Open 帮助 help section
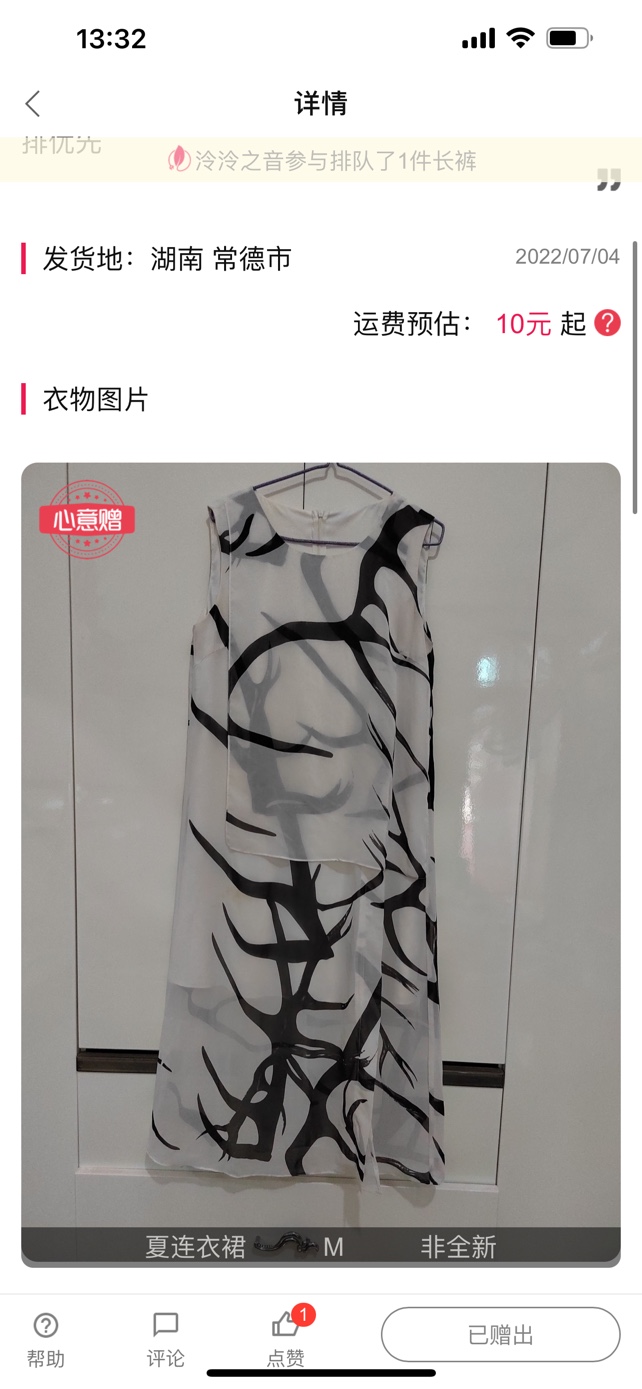642x1389 pixels. tap(45, 1337)
